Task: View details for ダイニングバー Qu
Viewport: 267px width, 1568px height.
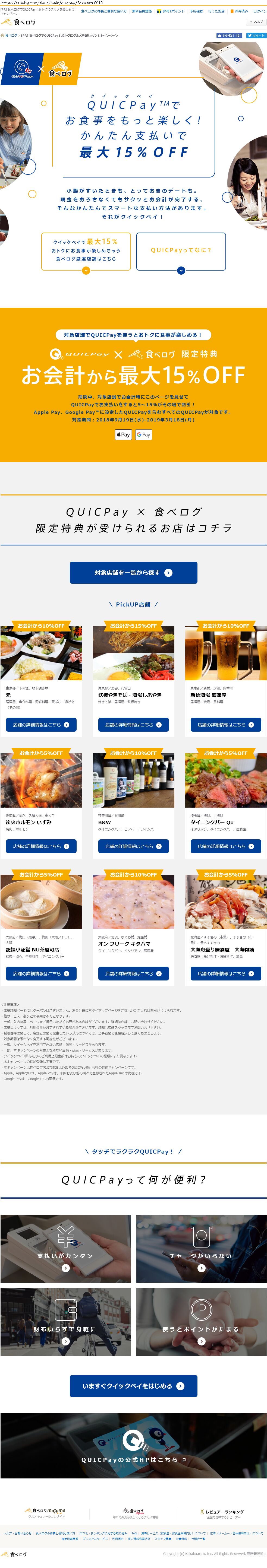Action: (x=225, y=846)
